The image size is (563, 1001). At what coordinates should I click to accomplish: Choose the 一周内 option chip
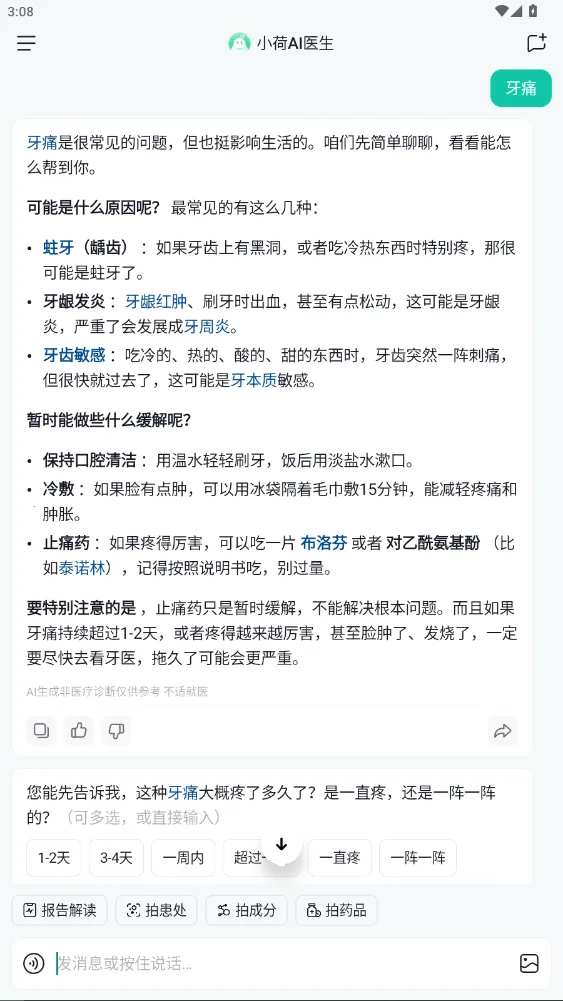point(183,857)
